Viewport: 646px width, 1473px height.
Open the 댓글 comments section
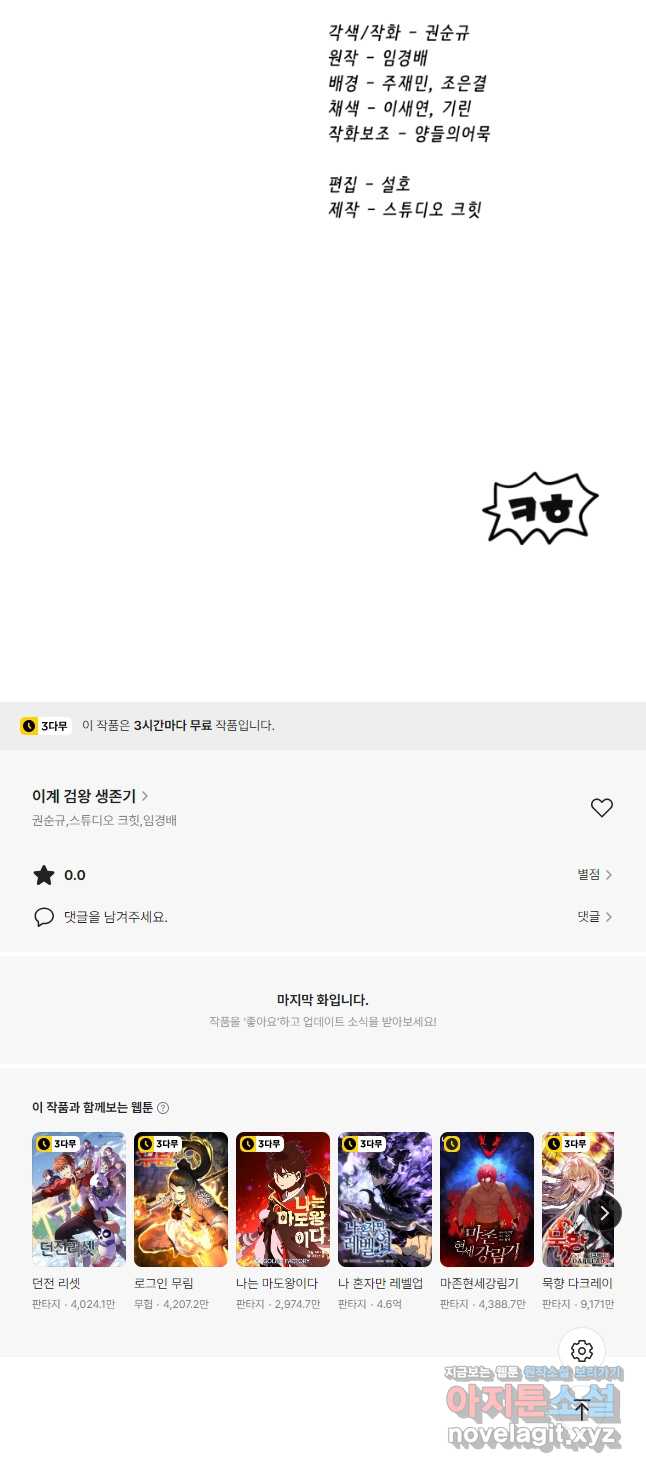pos(594,917)
